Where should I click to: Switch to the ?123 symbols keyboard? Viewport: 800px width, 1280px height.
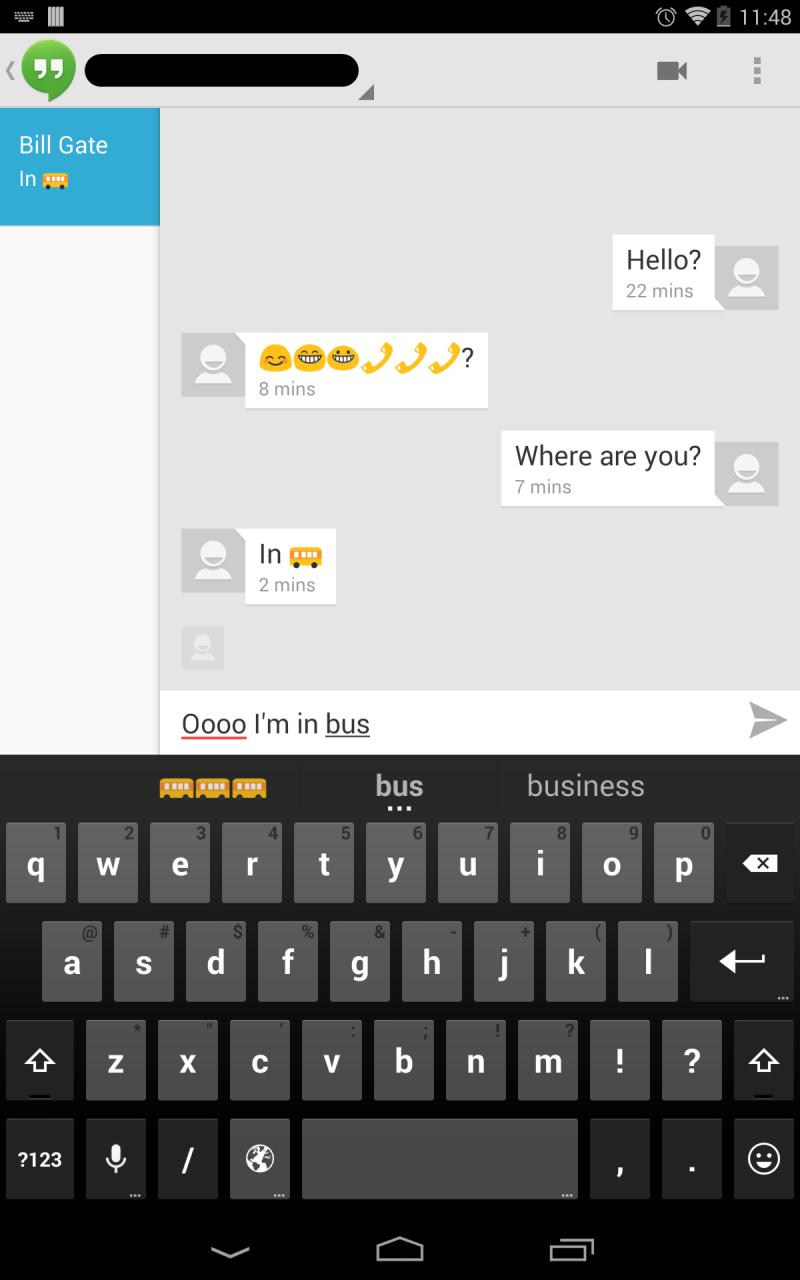[40, 1159]
